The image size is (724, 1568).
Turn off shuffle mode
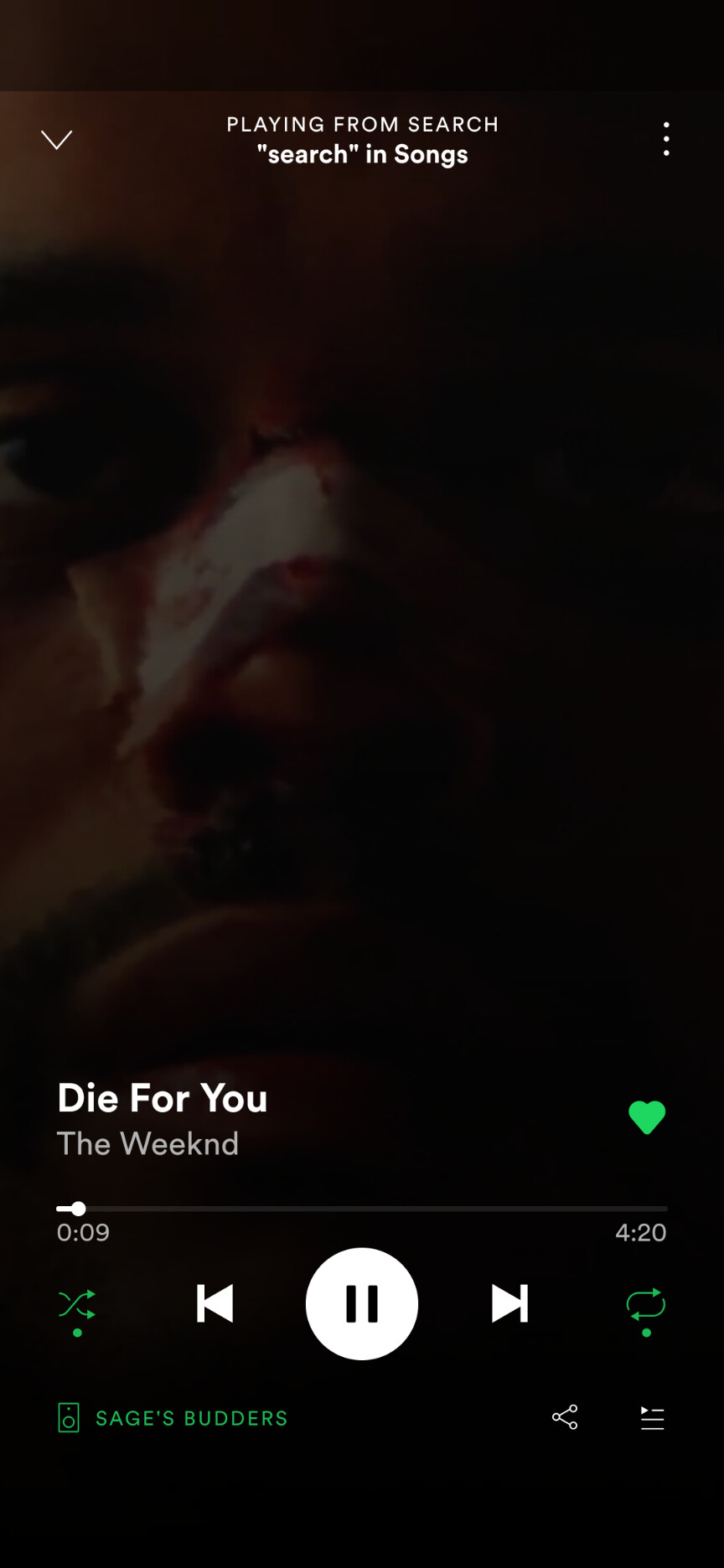[x=77, y=1304]
